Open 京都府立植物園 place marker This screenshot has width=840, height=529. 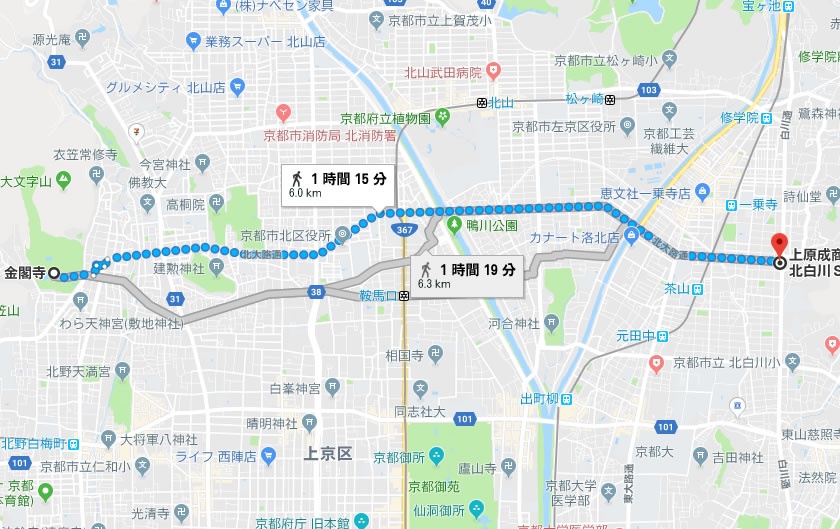coord(438,118)
